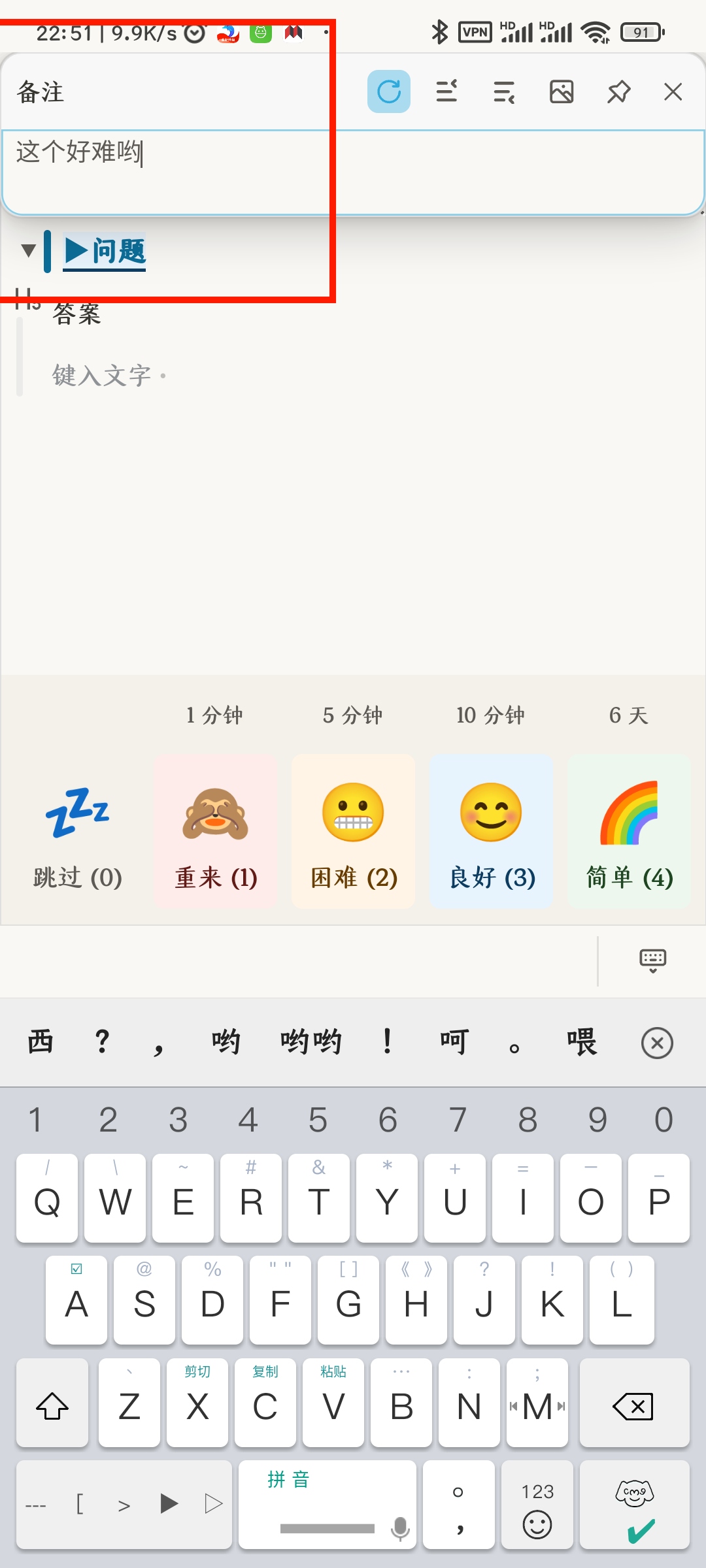The width and height of the screenshot is (706, 1568).
Task: Hide the keyboard with the keyboard icon above candidates
Action: pyautogui.click(x=652, y=960)
